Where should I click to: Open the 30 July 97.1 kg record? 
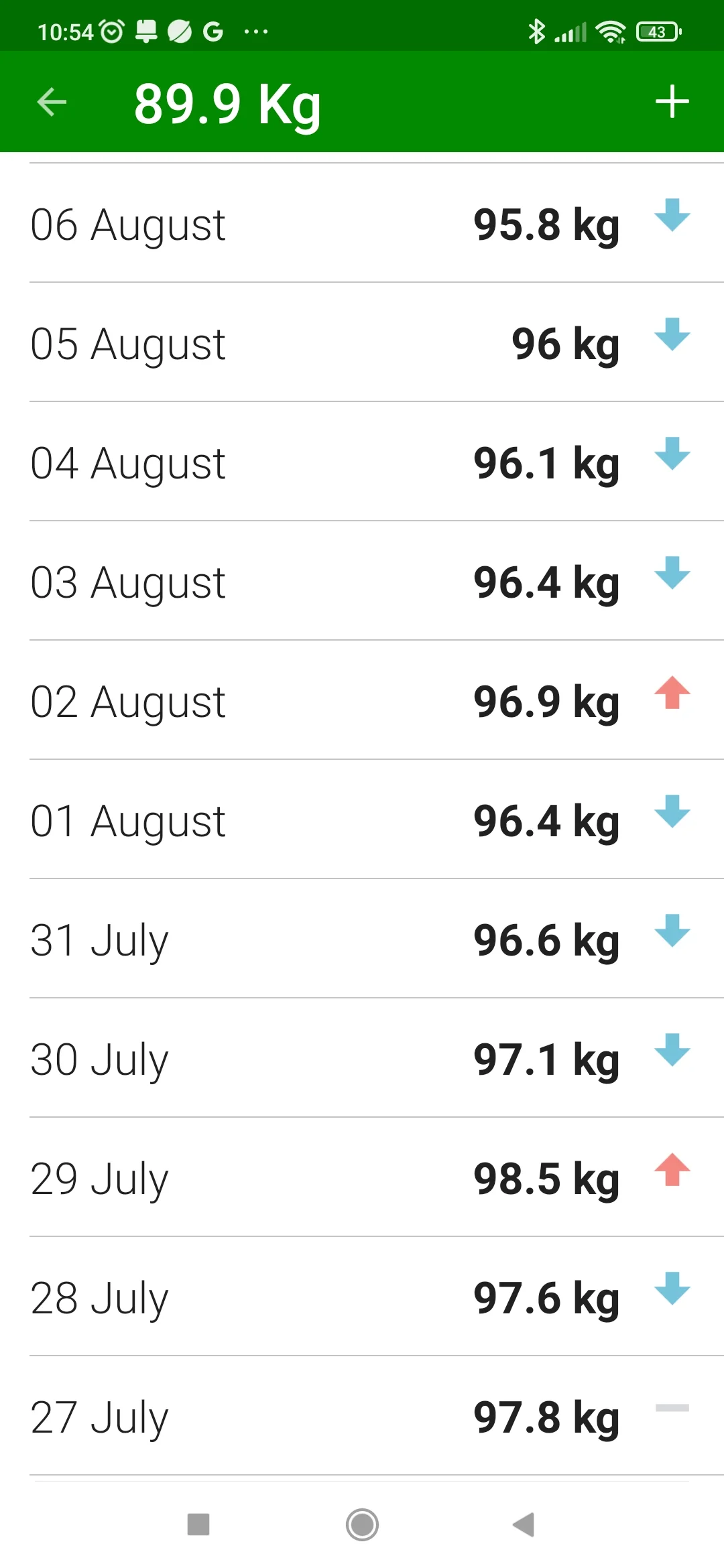362,1059
